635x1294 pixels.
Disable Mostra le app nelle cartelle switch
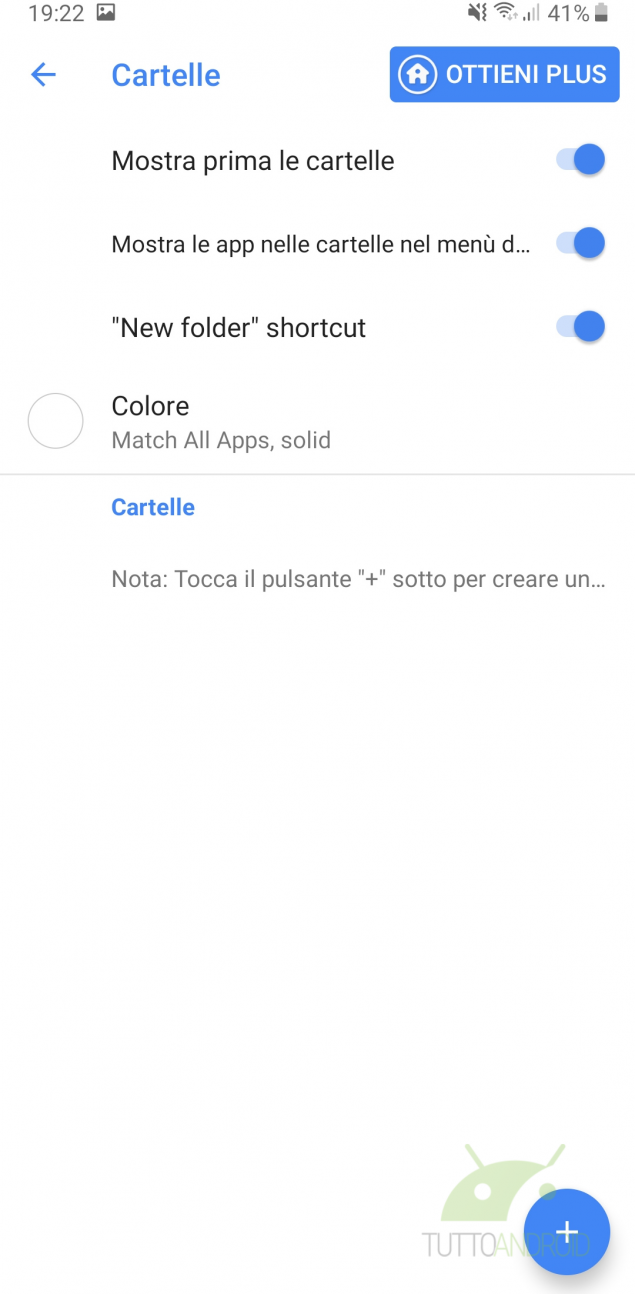coord(581,243)
